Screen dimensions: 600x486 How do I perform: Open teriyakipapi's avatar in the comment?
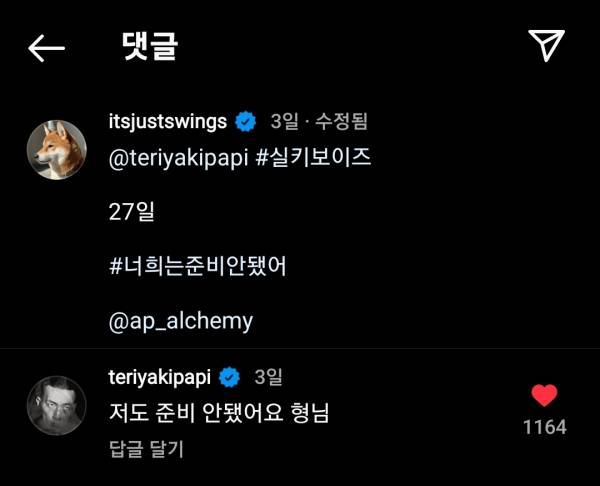point(54,405)
